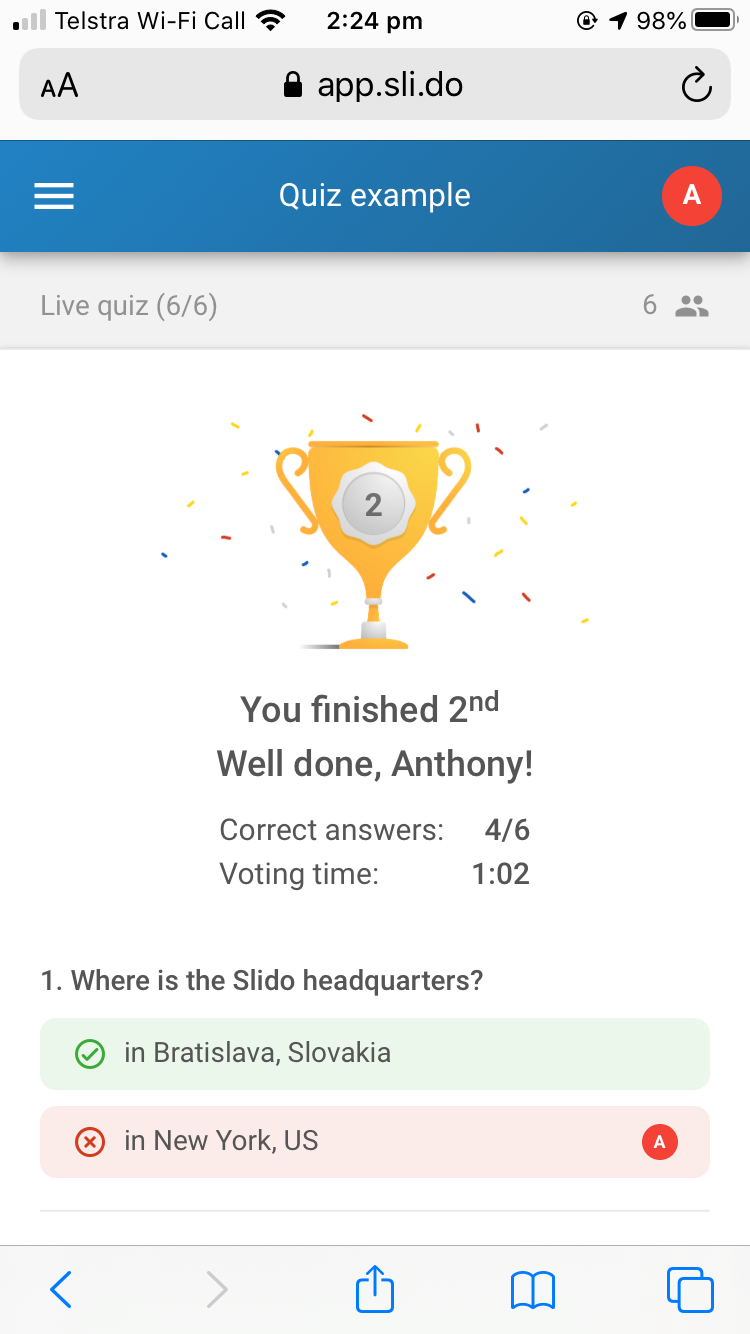Tap the app.sli.do address bar
Viewport: 750px width, 1334px height.
coord(374,85)
